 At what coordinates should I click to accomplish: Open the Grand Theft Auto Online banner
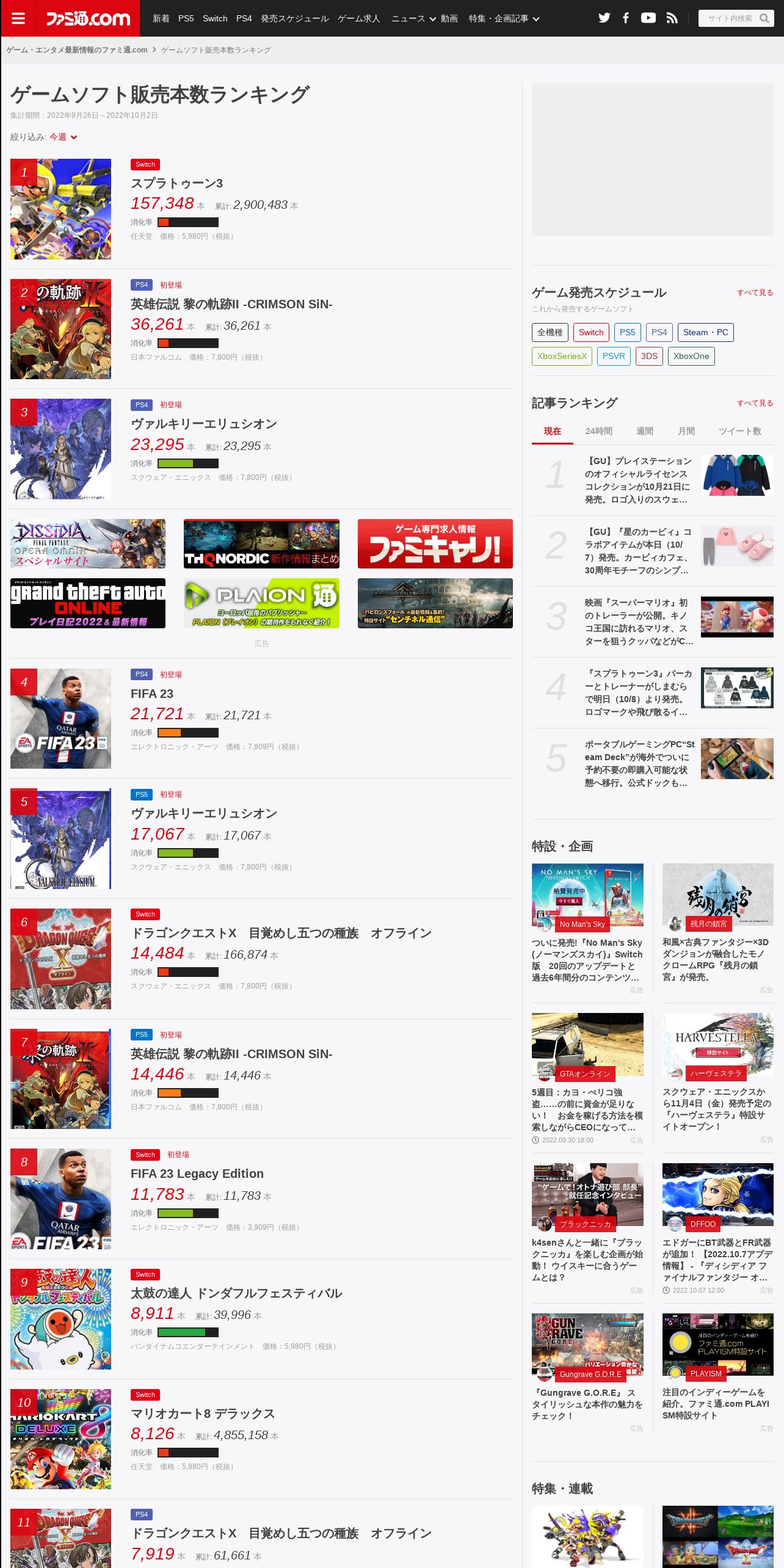click(x=88, y=603)
